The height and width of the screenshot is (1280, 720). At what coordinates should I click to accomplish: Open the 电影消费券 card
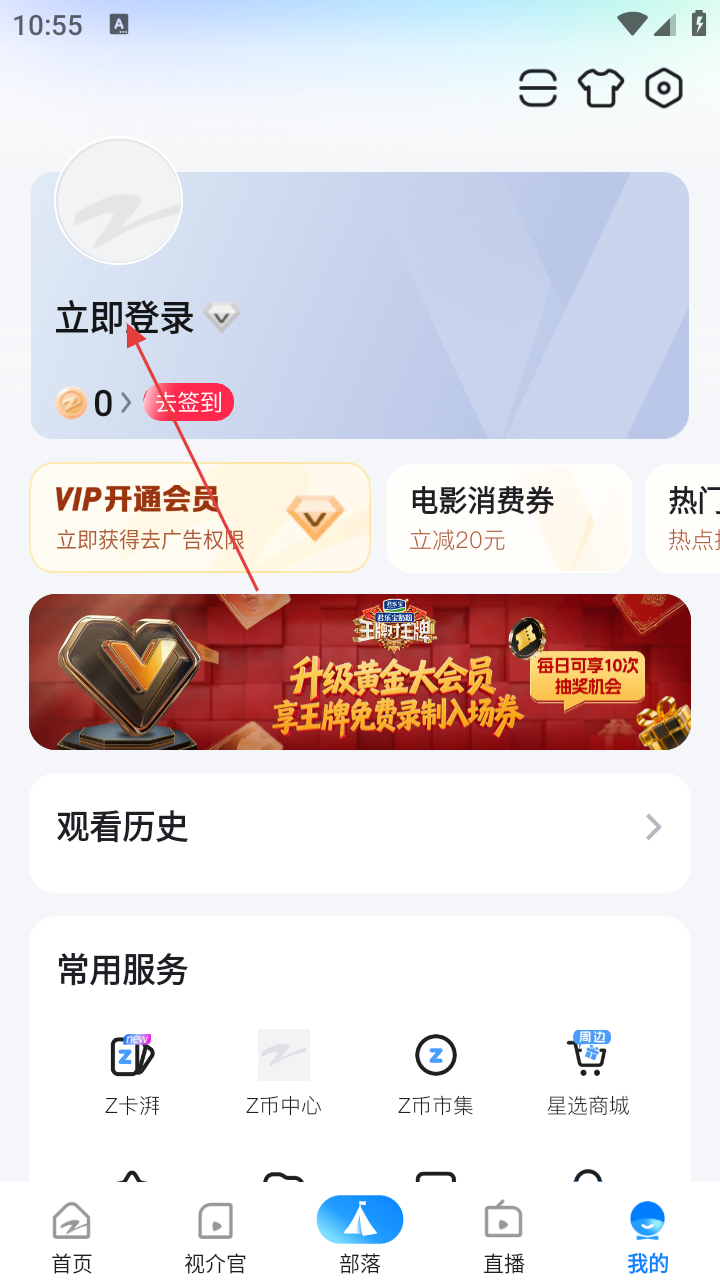pyautogui.click(x=508, y=517)
